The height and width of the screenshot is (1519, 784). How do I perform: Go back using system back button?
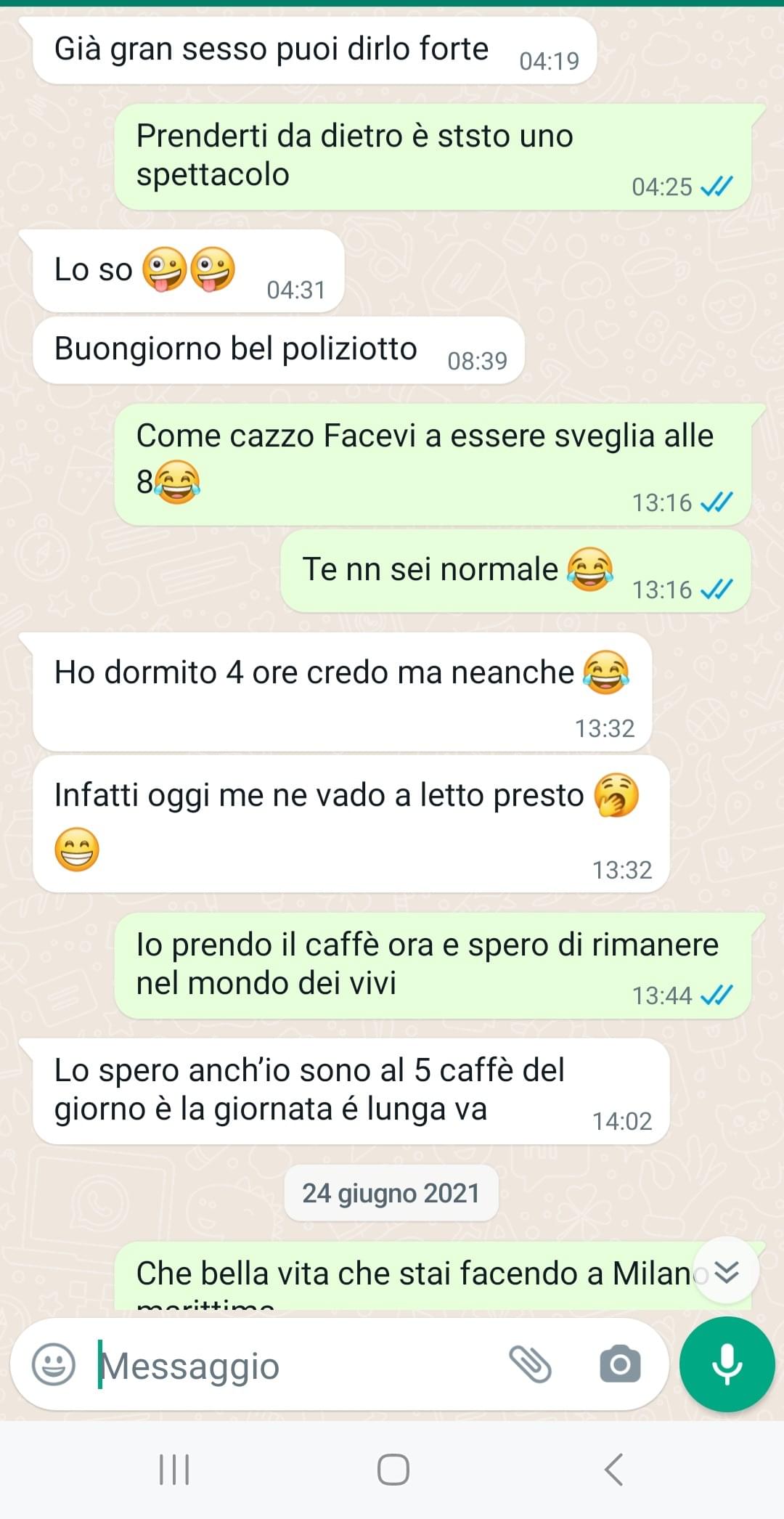pos(614,1470)
